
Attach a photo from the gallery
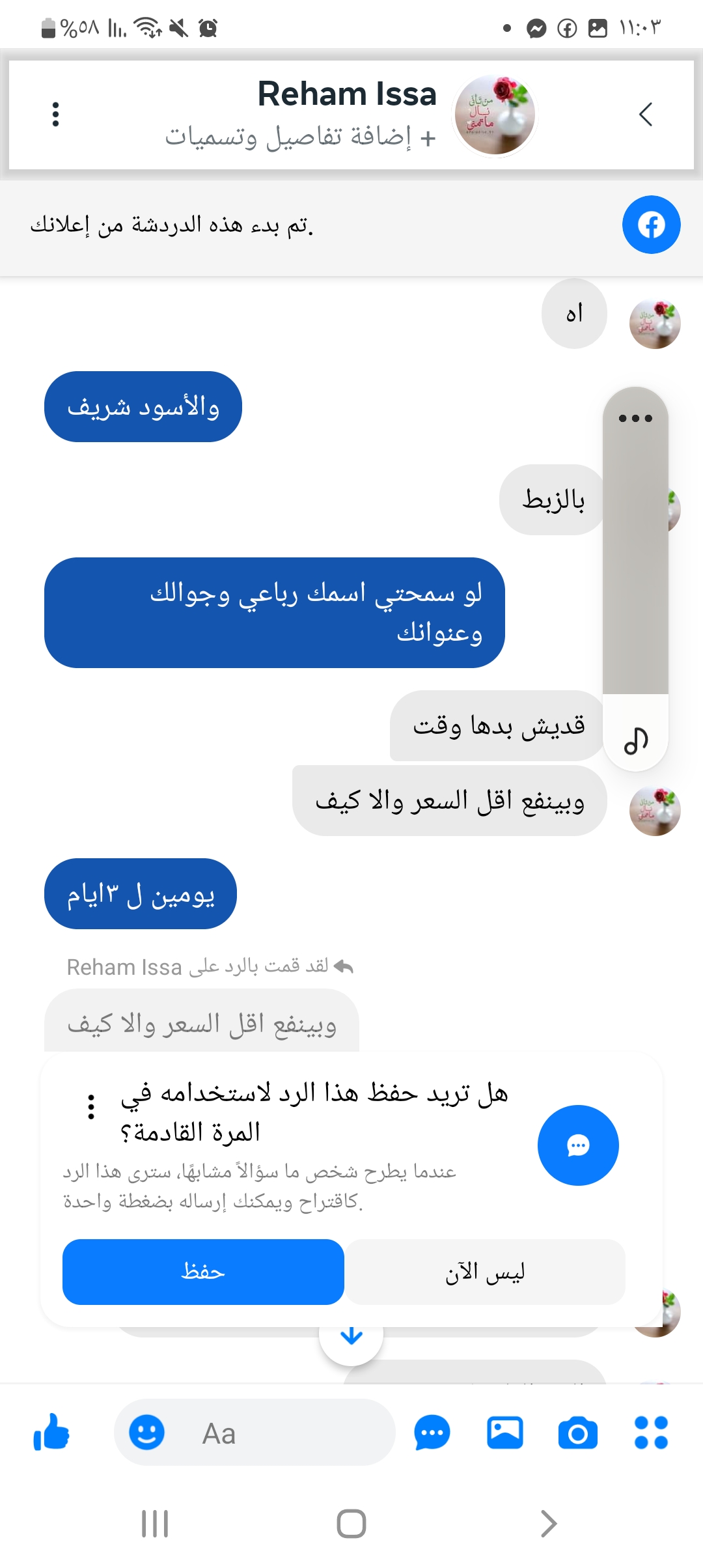point(505,1433)
